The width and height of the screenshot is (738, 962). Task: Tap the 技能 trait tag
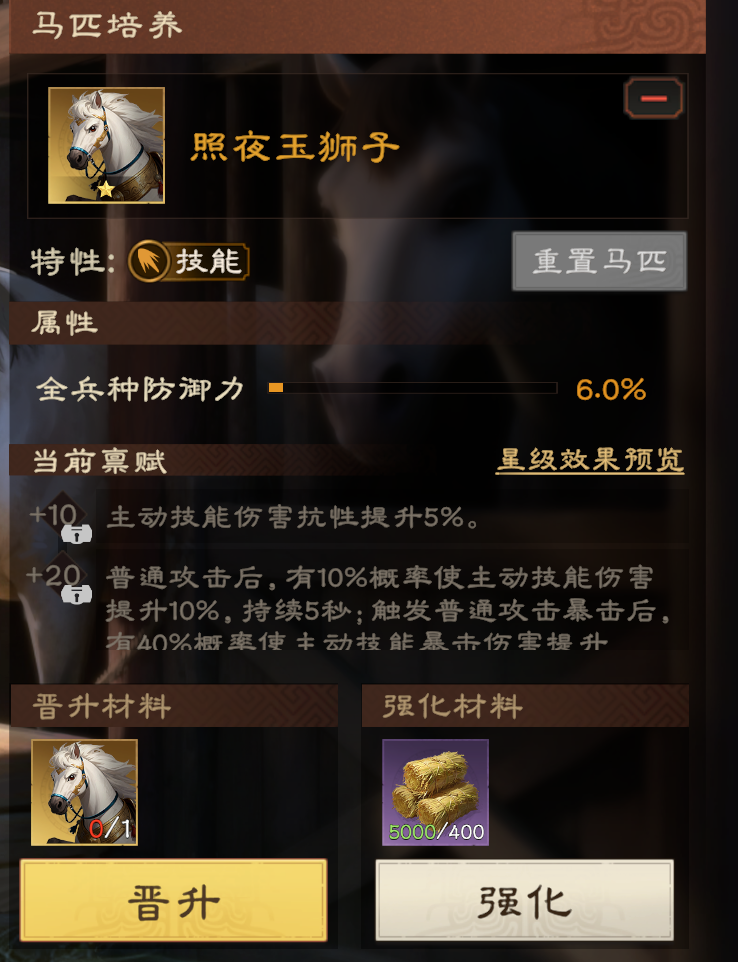(190, 262)
